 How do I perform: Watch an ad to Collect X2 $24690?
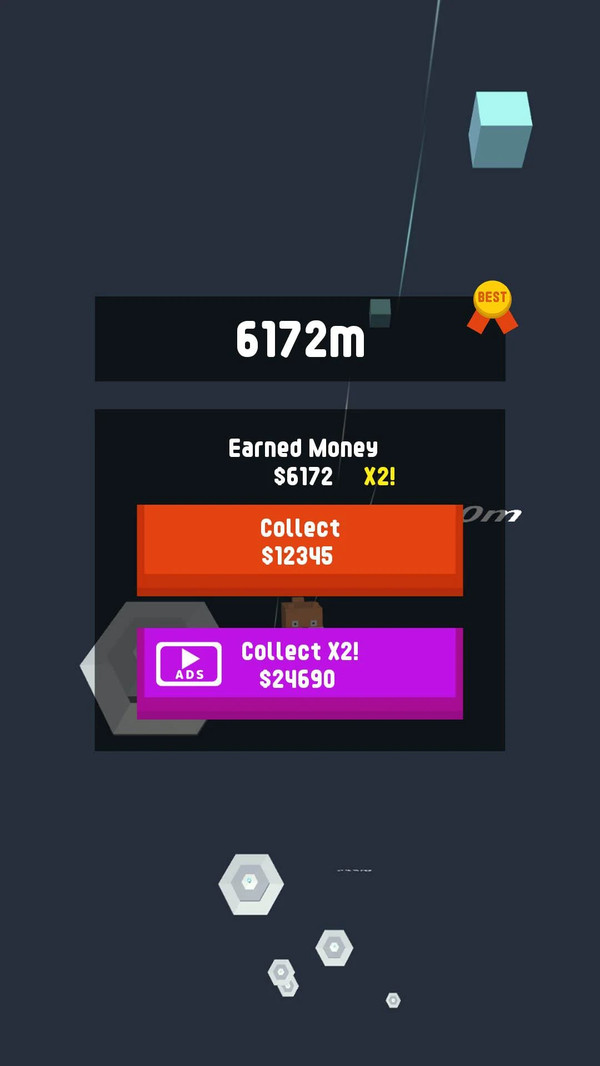point(299,667)
